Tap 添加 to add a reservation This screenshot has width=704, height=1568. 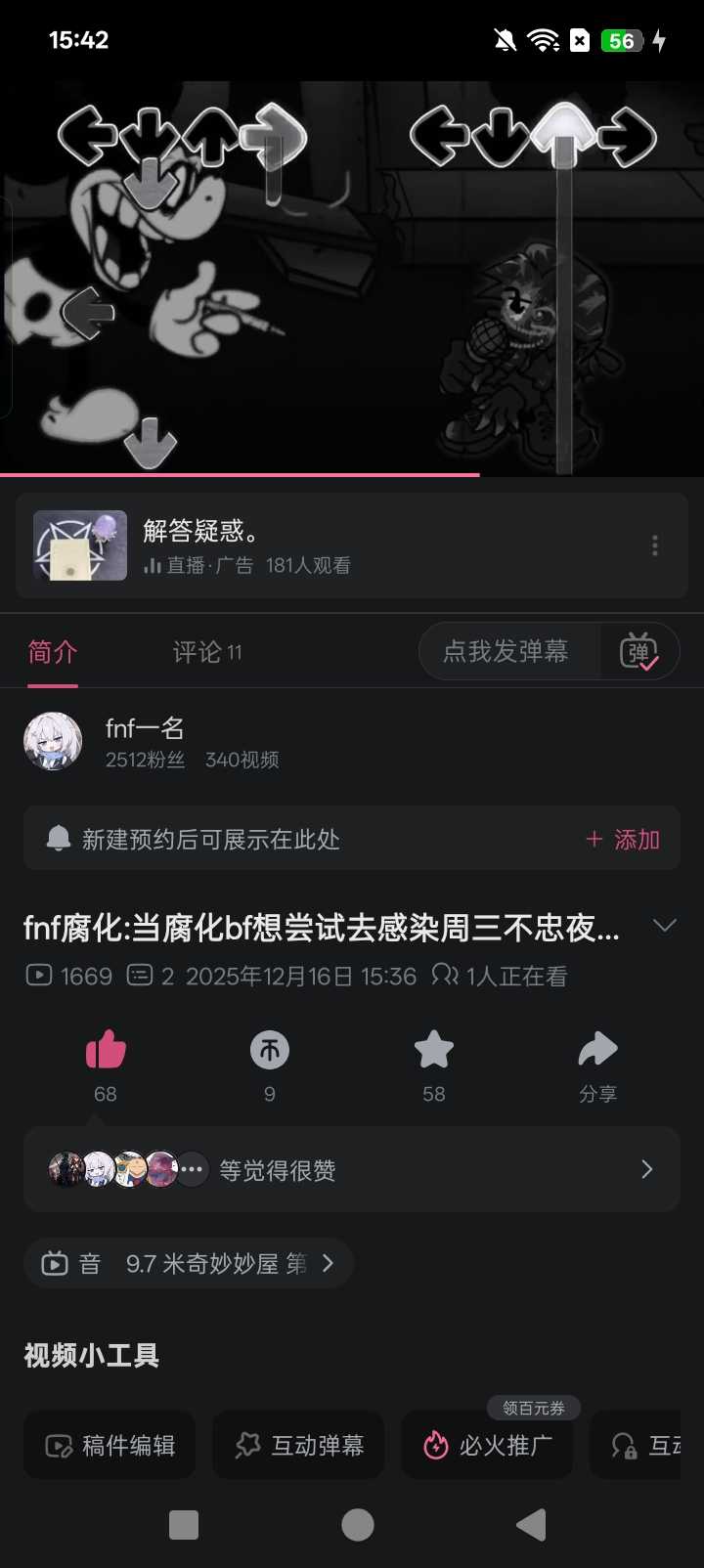click(623, 839)
